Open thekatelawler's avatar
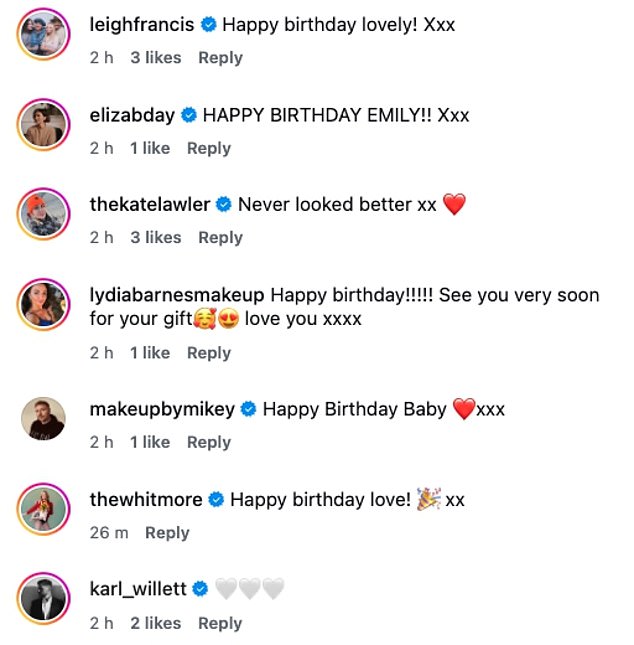The height and width of the screenshot is (645, 634). [44, 213]
